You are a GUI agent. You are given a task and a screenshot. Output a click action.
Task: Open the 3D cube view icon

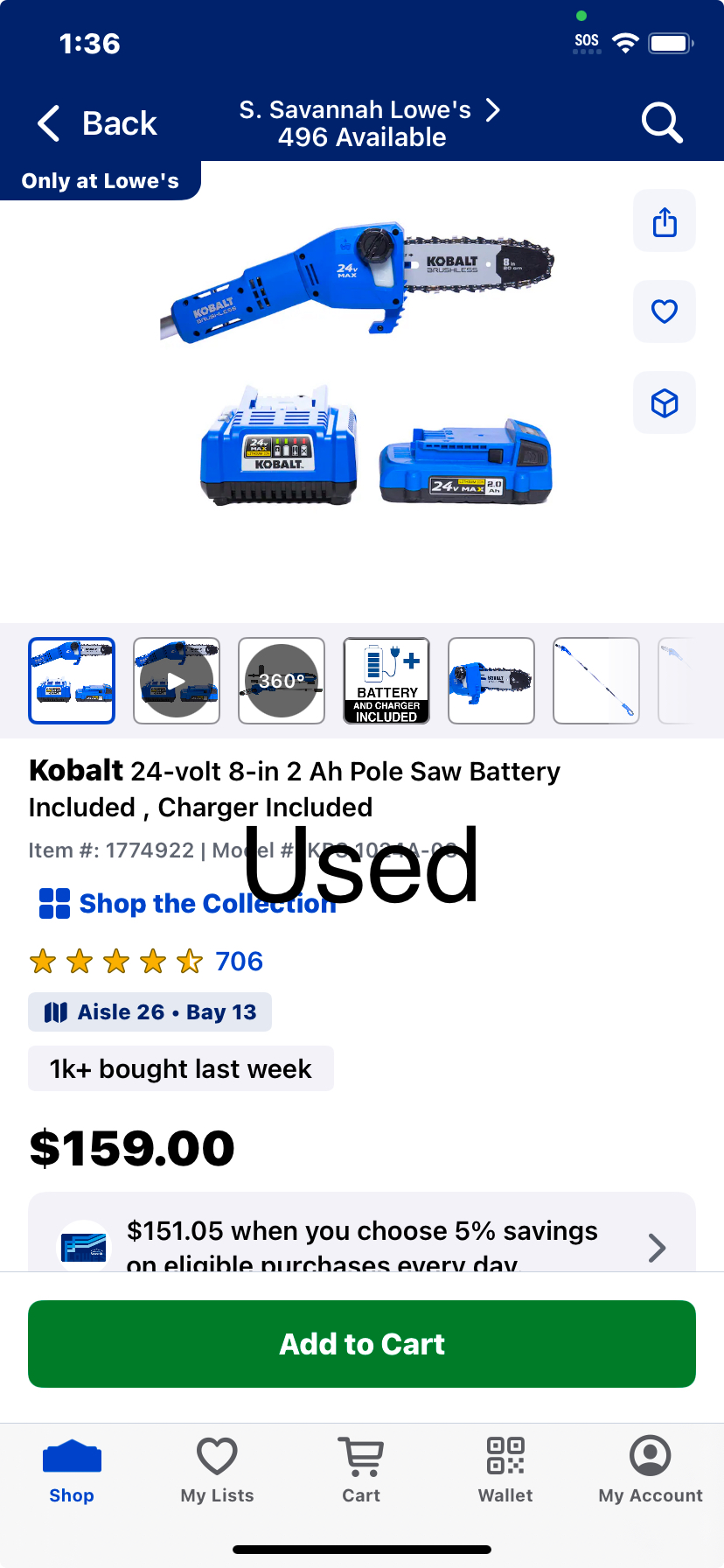[665, 402]
